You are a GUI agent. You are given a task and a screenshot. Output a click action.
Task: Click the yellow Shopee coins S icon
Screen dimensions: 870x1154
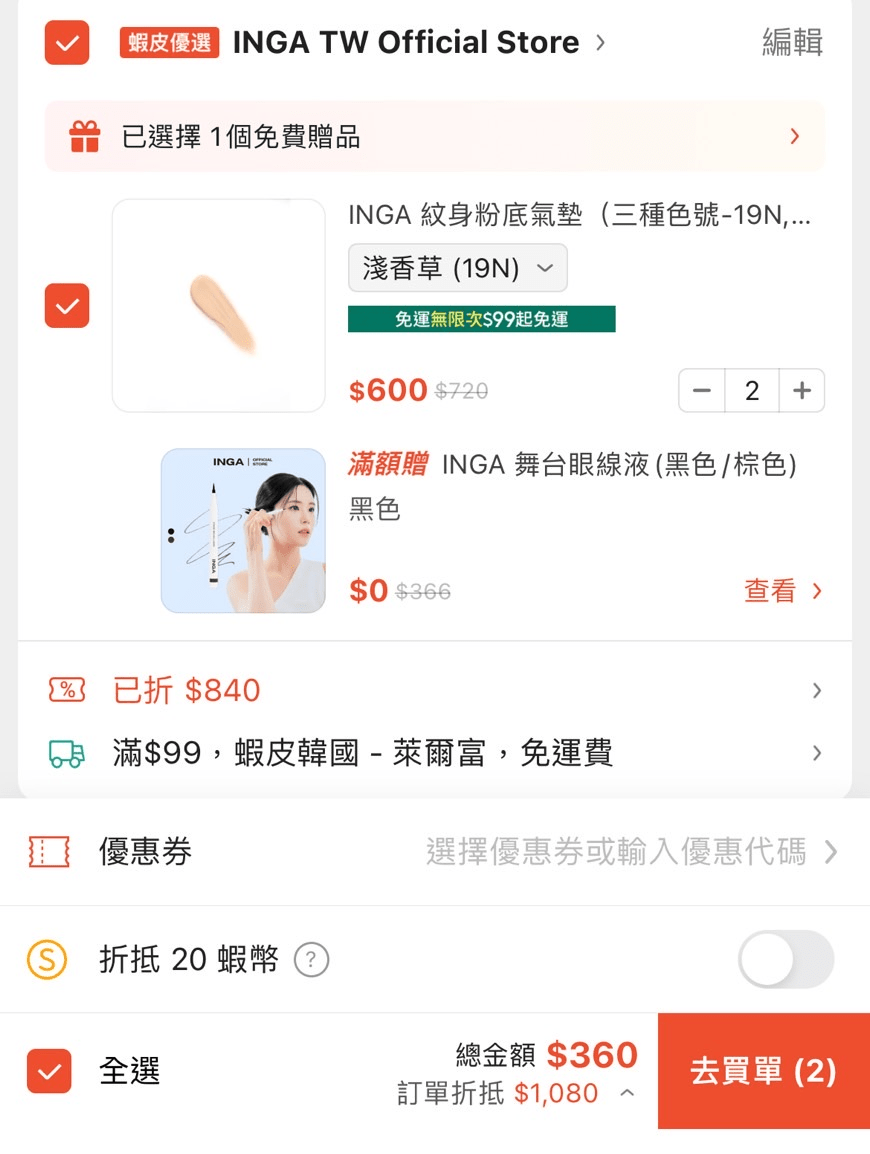point(49,959)
